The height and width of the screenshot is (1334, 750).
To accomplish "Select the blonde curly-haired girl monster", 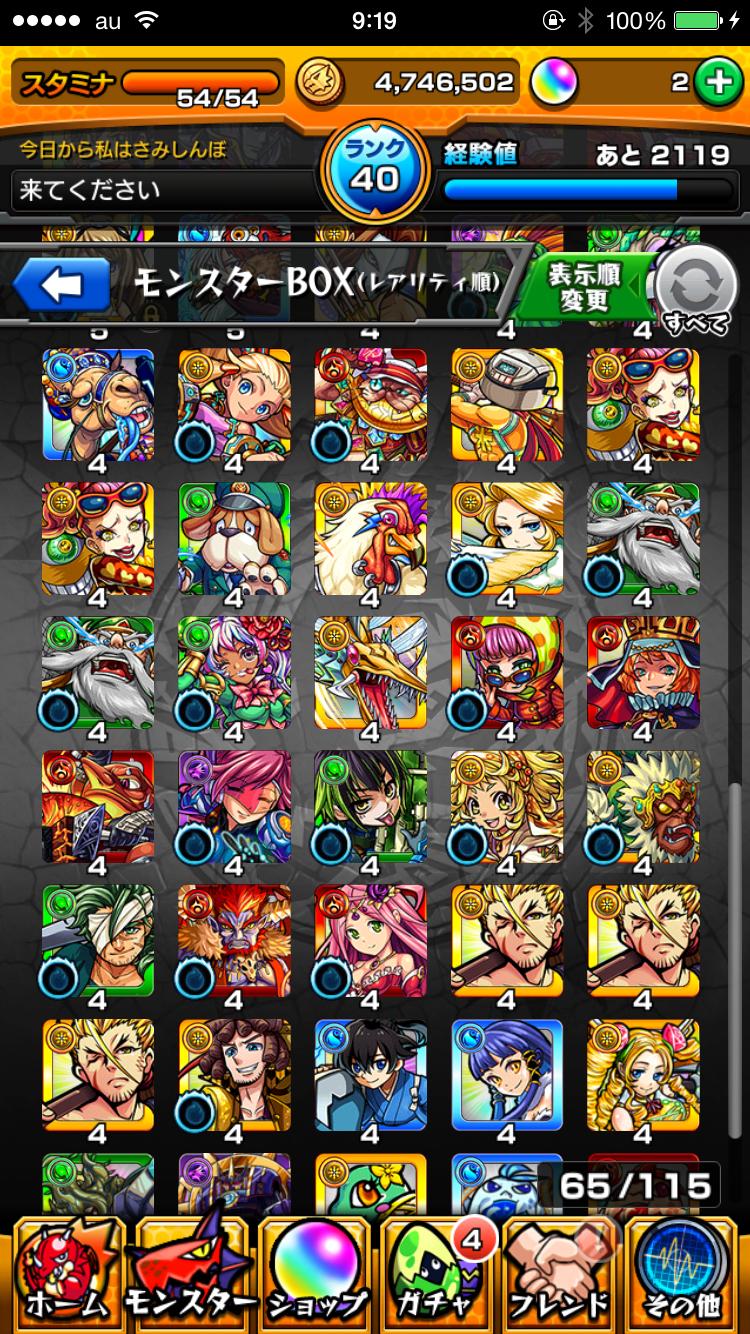I will 642,1075.
